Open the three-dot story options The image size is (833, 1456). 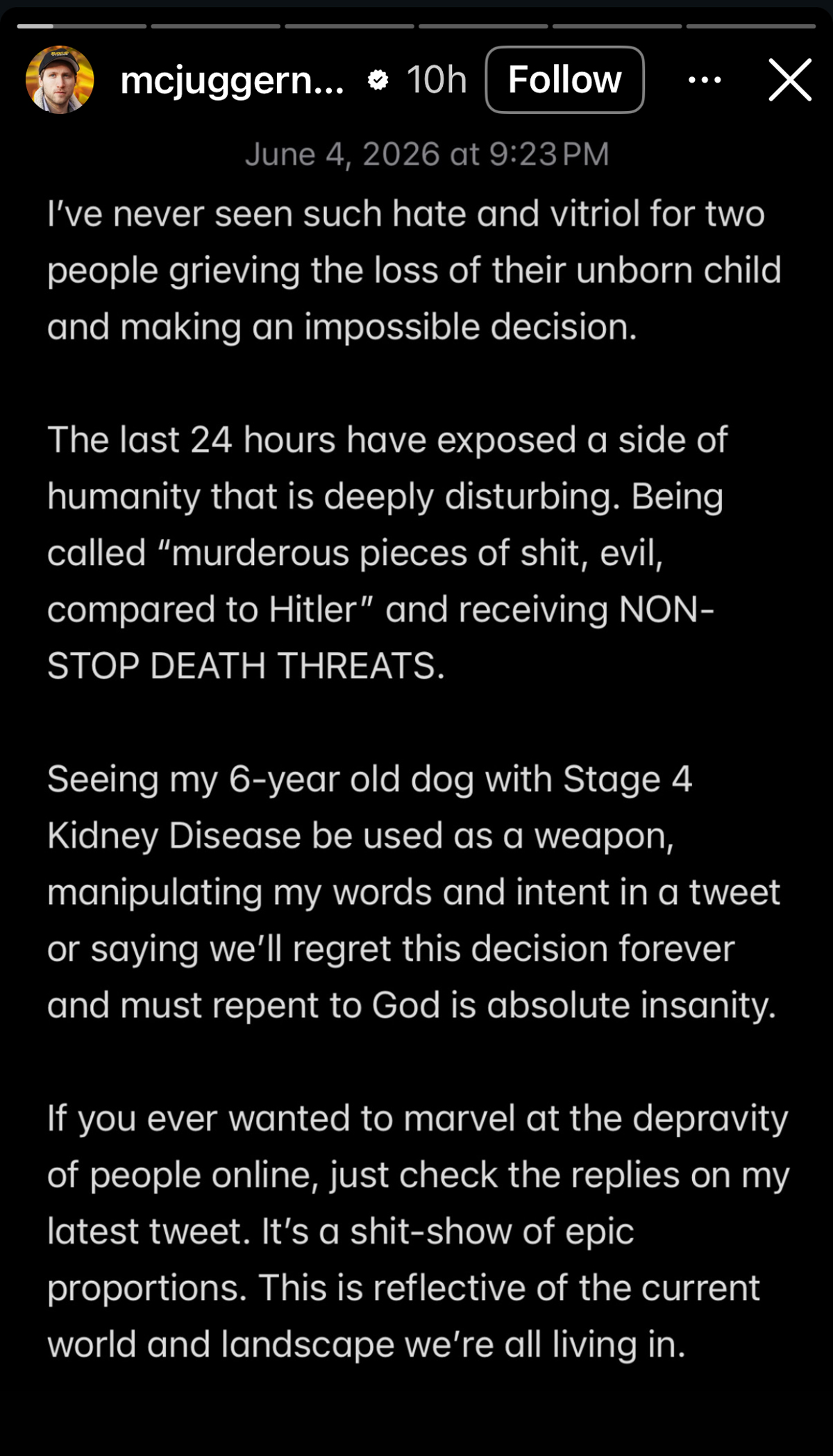point(705,81)
